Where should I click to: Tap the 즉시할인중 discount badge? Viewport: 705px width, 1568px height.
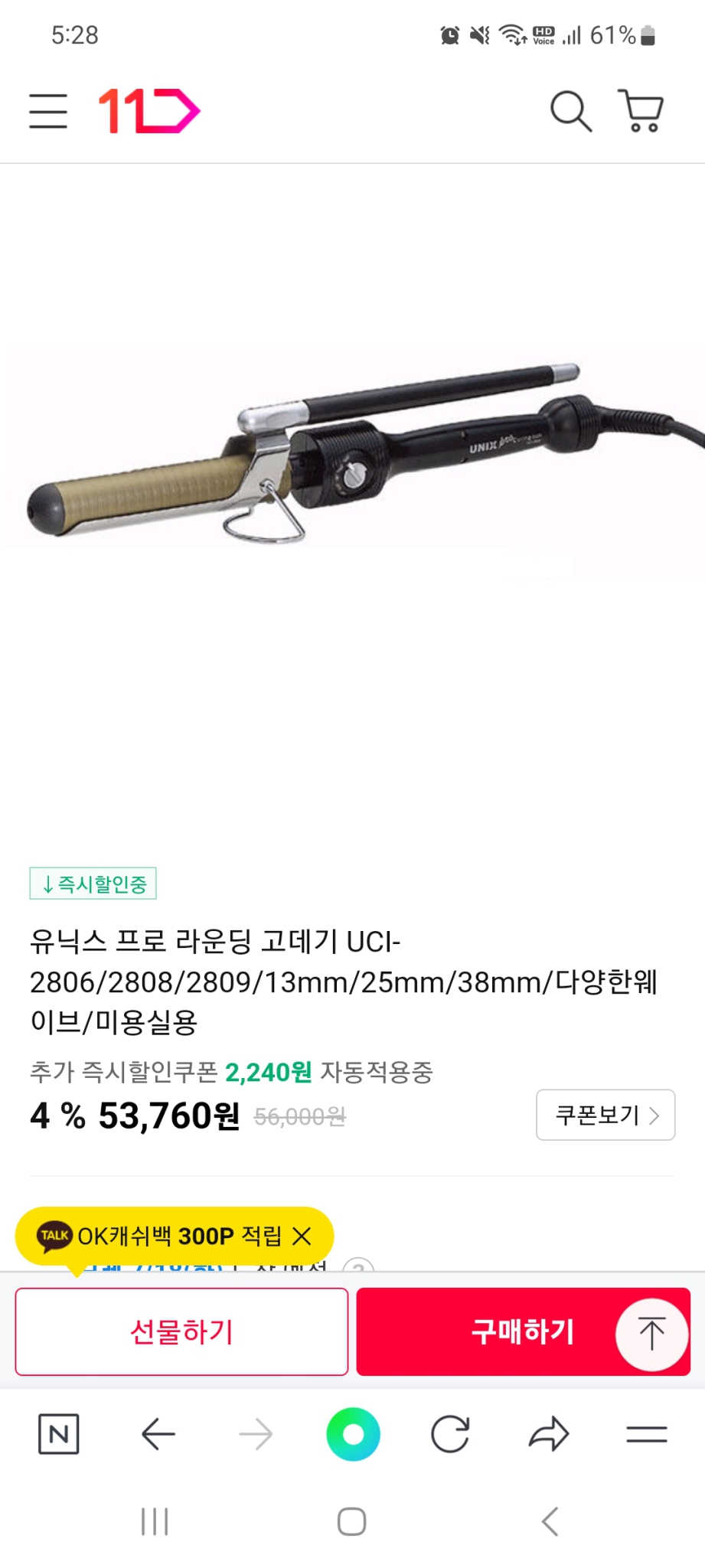pyautogui.click(x=93, y=884)
